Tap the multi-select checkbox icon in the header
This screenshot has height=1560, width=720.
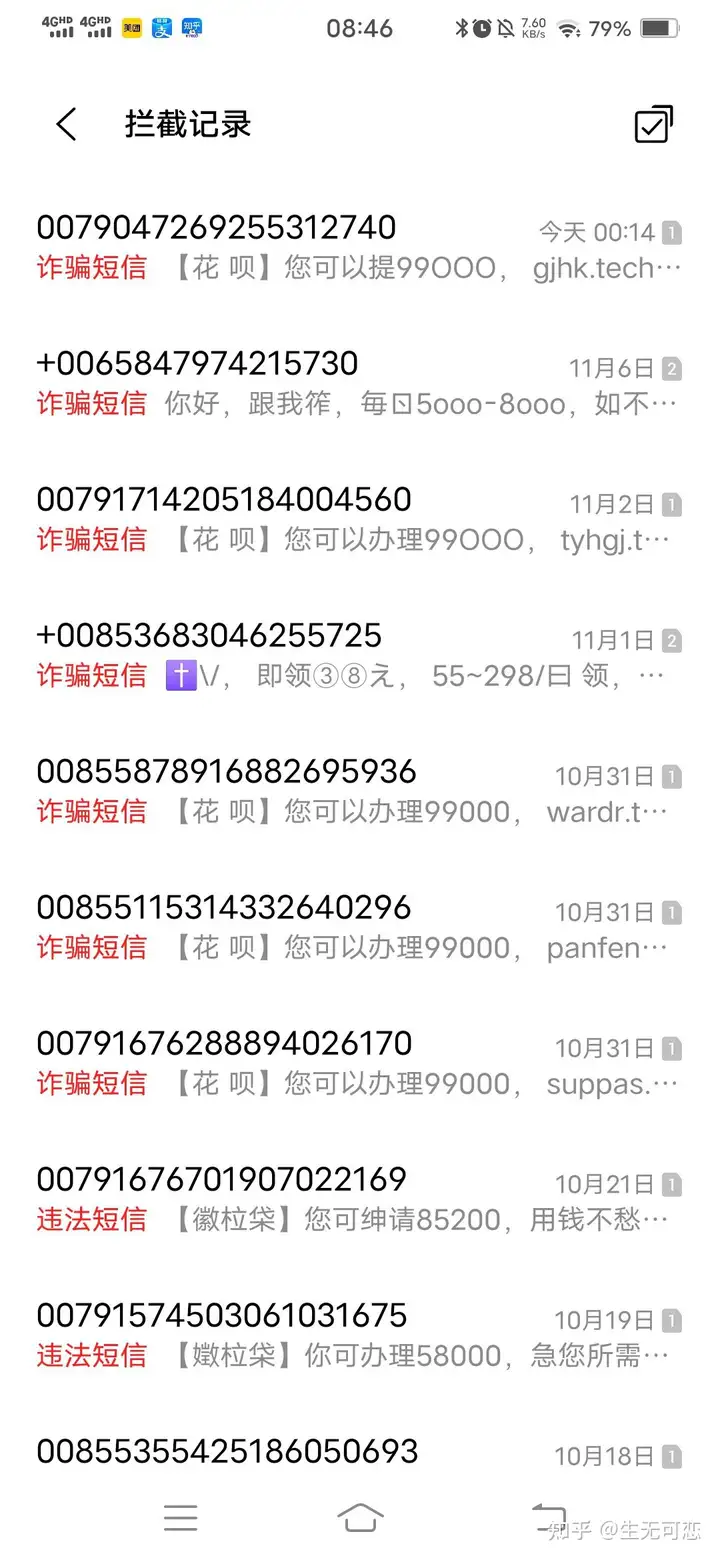coord(653,124)
